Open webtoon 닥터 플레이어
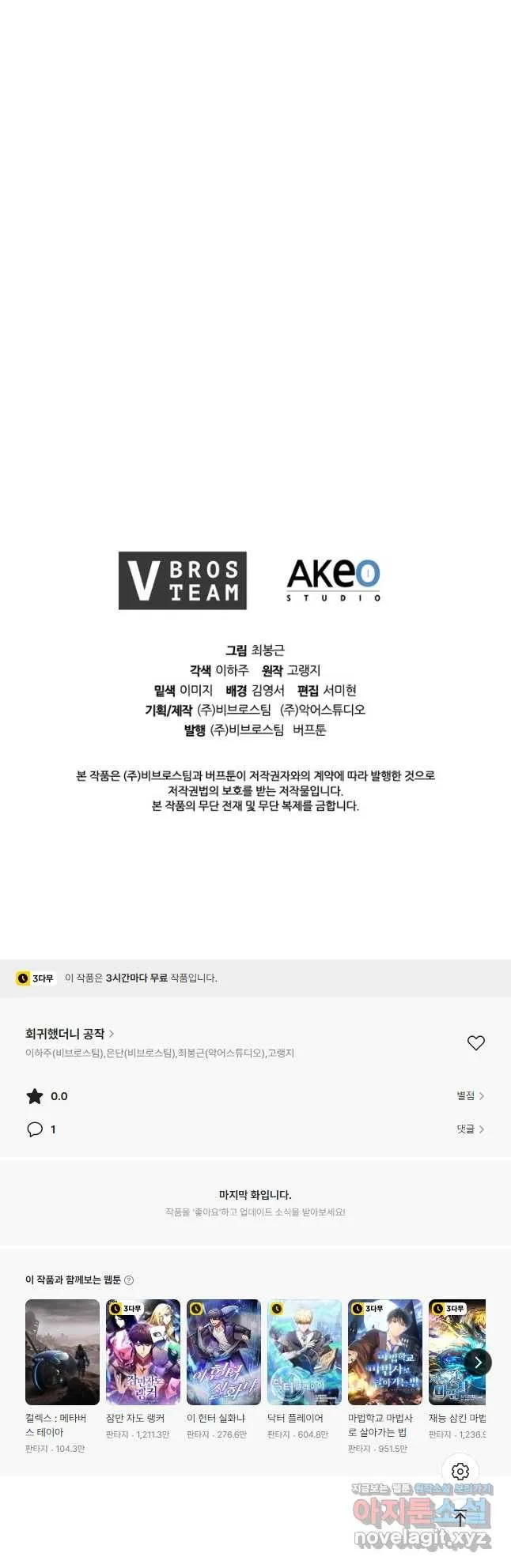The width and height of the screenshot is (511, 1568). pos(305,1351)
